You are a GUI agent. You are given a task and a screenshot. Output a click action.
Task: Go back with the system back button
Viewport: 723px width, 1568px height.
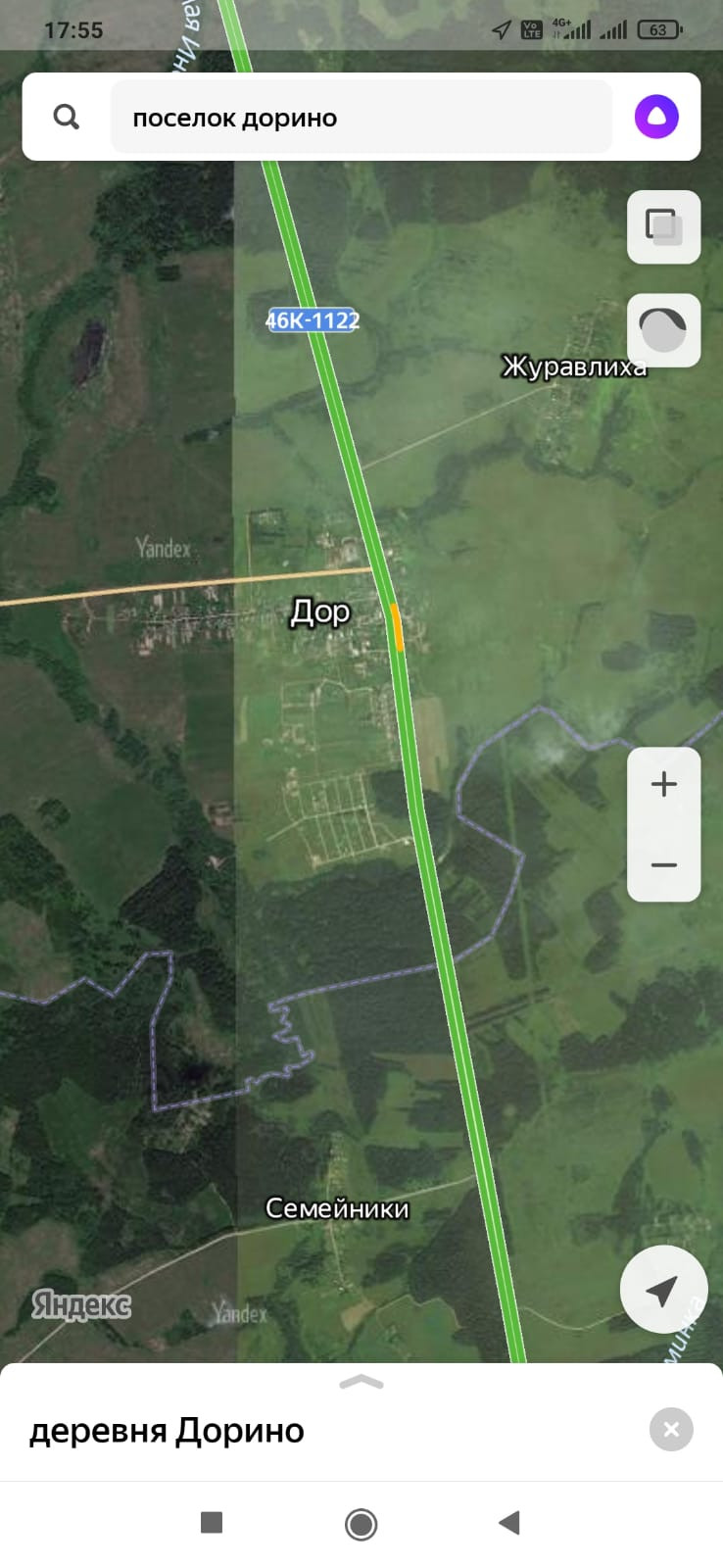click(x=508, y=1523)
